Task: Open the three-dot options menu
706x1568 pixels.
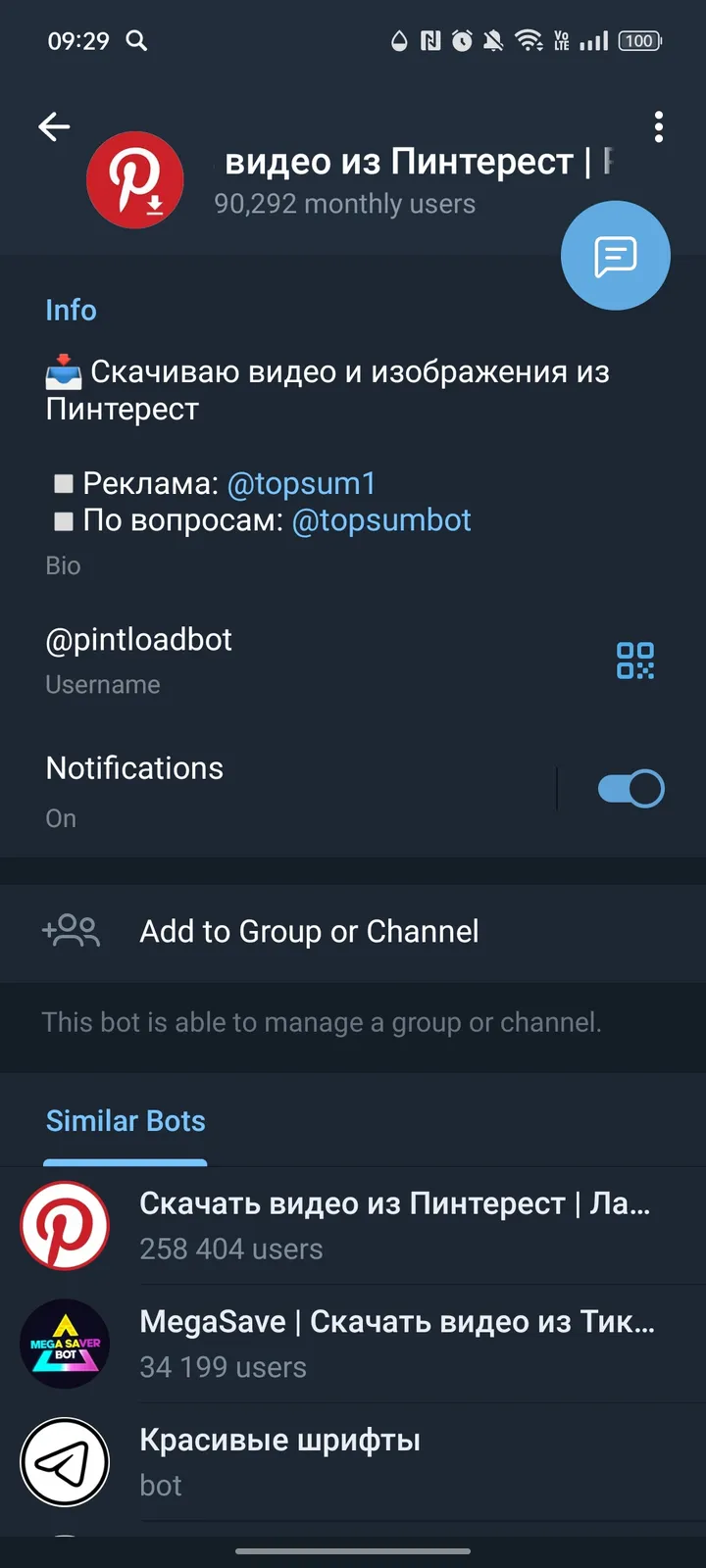Action: point(659,127)
